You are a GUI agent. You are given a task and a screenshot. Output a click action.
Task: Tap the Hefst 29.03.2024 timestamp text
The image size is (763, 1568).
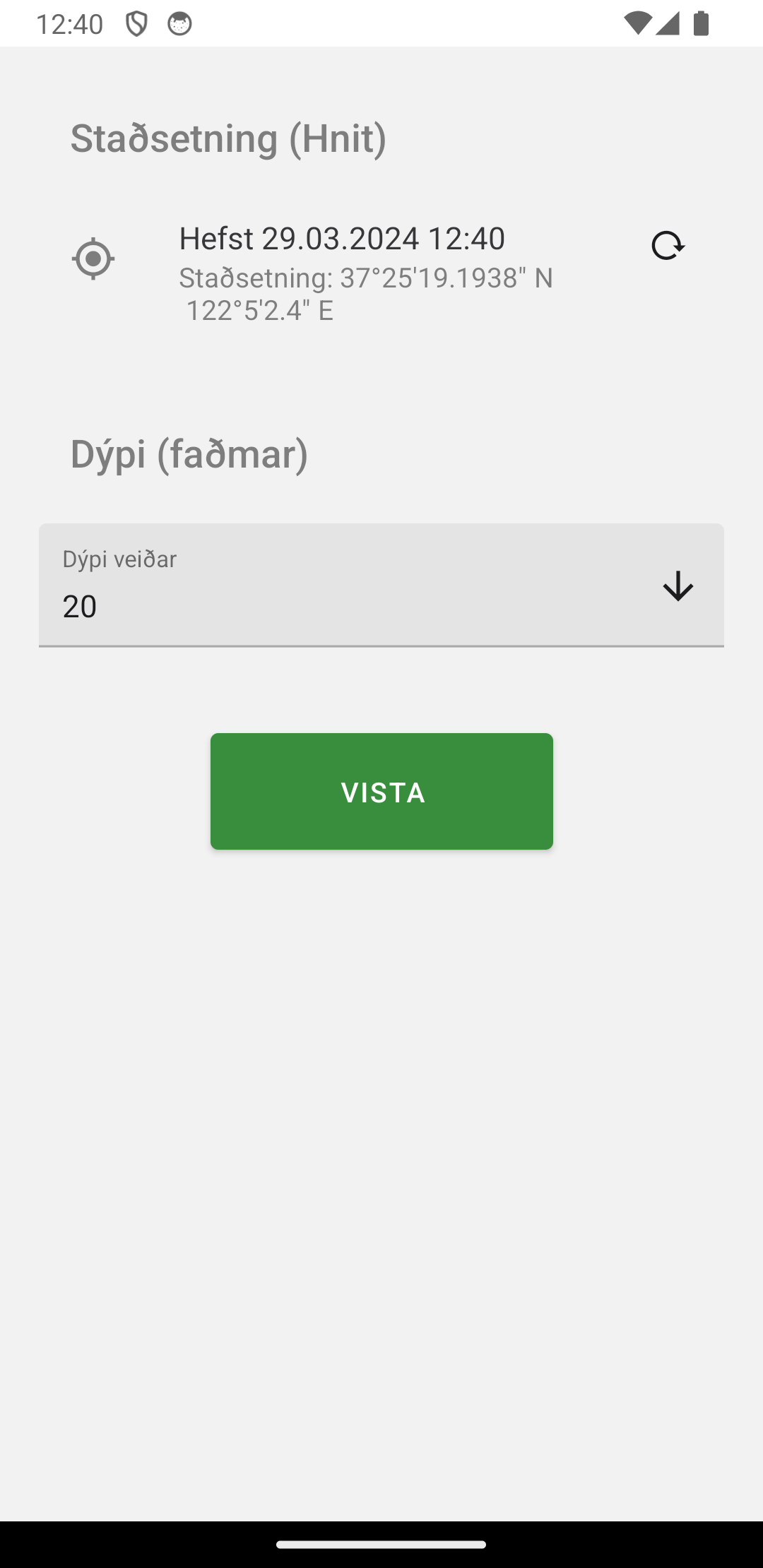342,239
